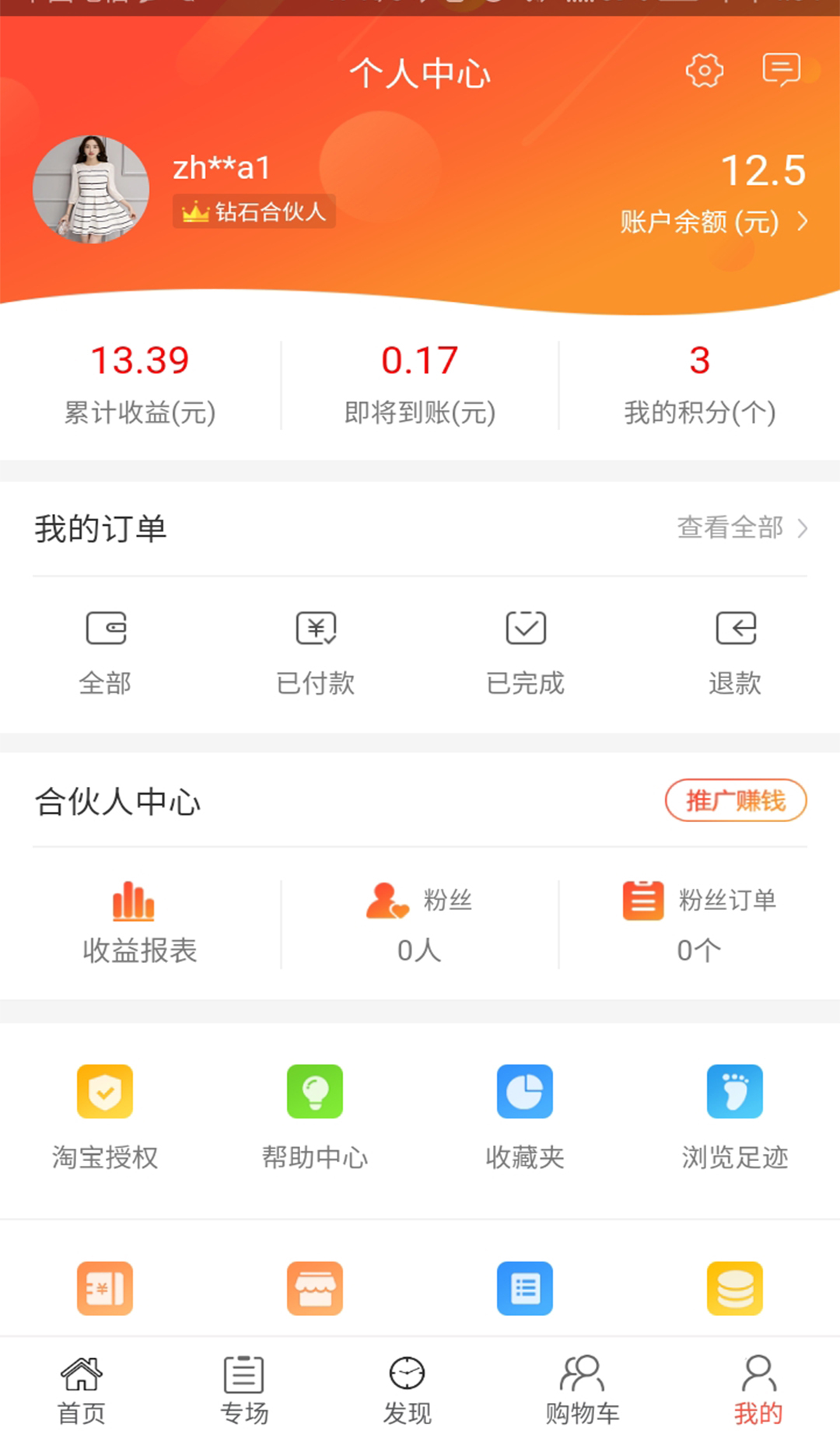
Task: Open the 购物车 tab
Action: pyautogui.click(x=583, y=1389)
